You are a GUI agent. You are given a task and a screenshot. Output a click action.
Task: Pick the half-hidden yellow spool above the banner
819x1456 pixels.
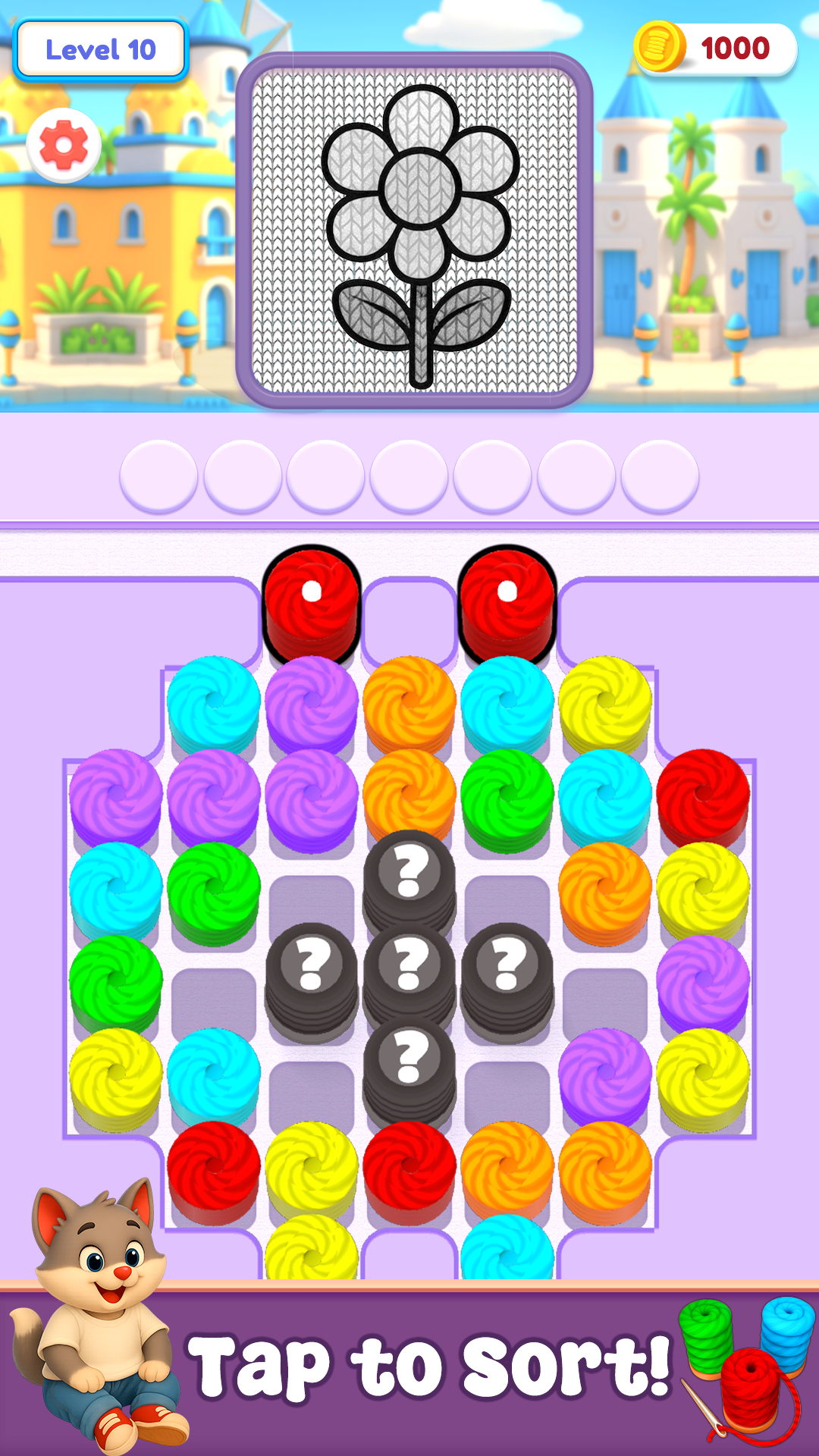[312, 1247]
